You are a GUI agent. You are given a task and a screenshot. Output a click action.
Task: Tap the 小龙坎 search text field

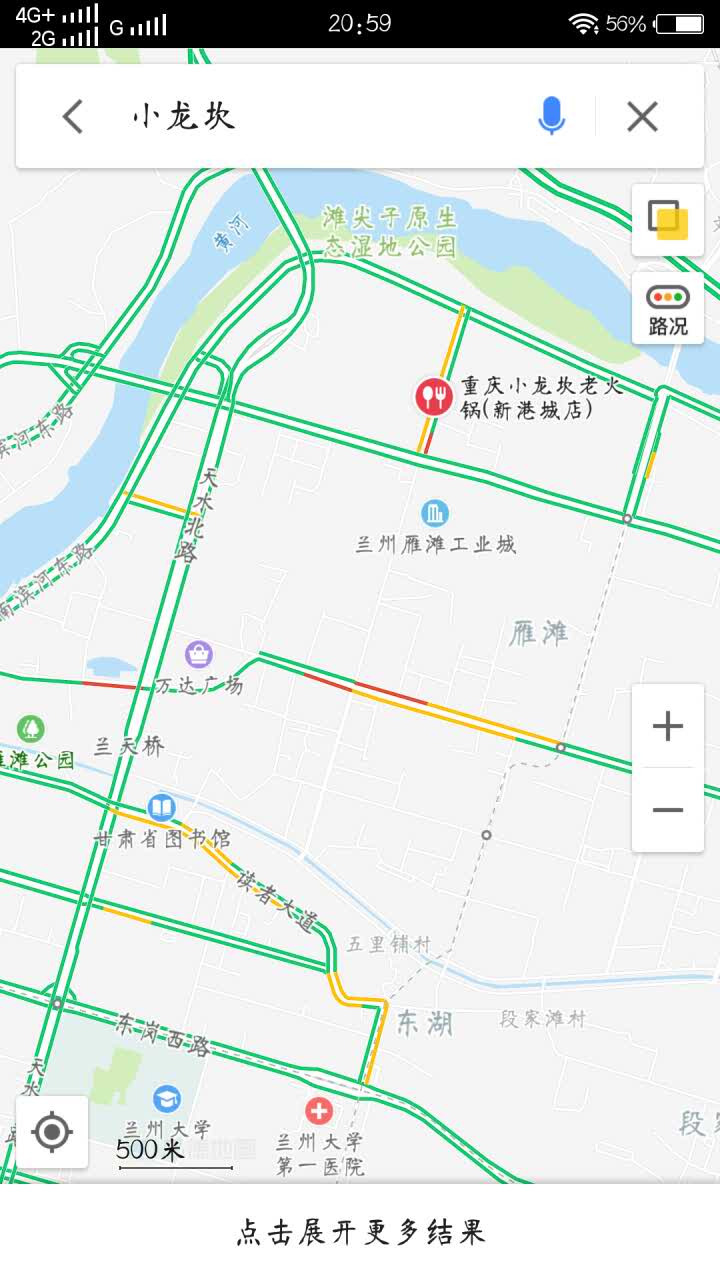coord(320,117)
